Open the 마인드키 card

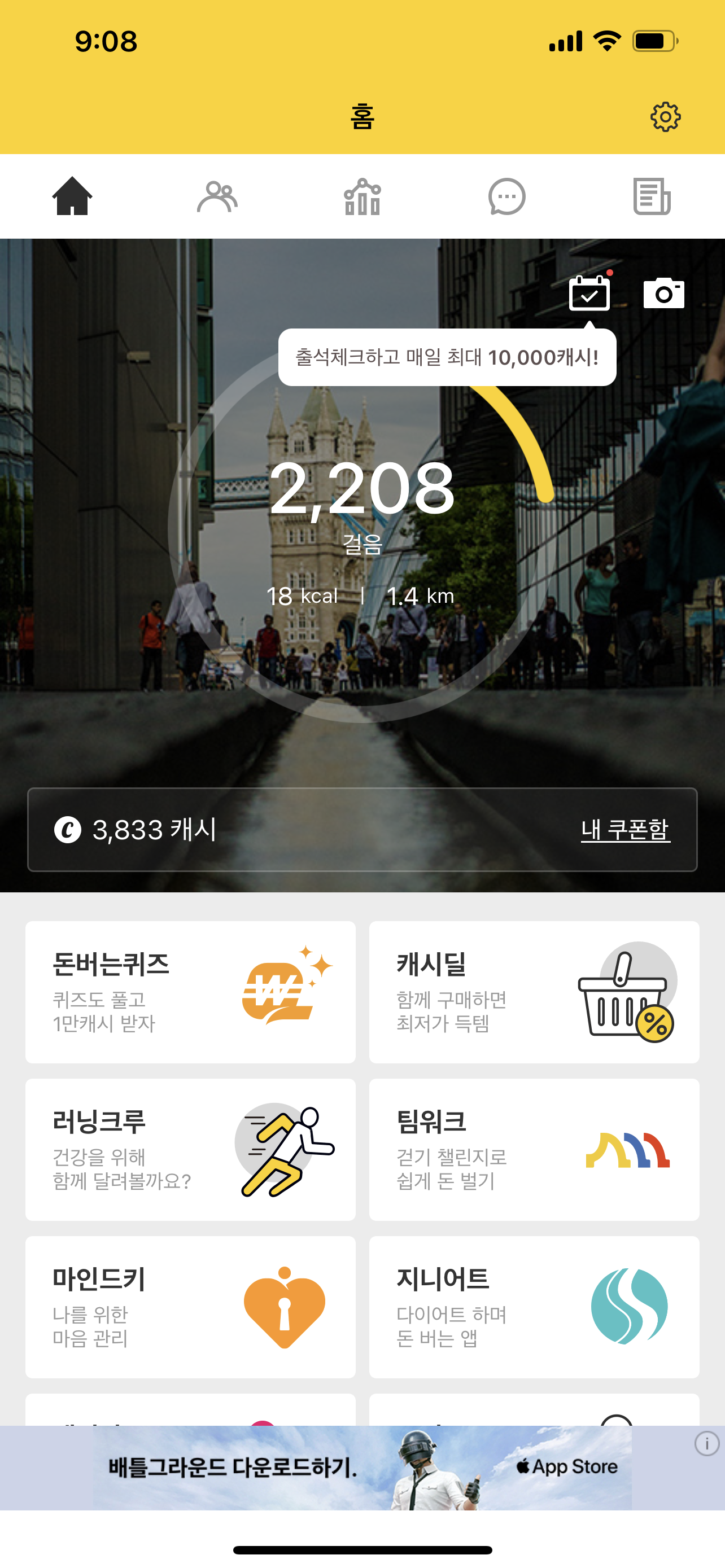[190, 1307]
